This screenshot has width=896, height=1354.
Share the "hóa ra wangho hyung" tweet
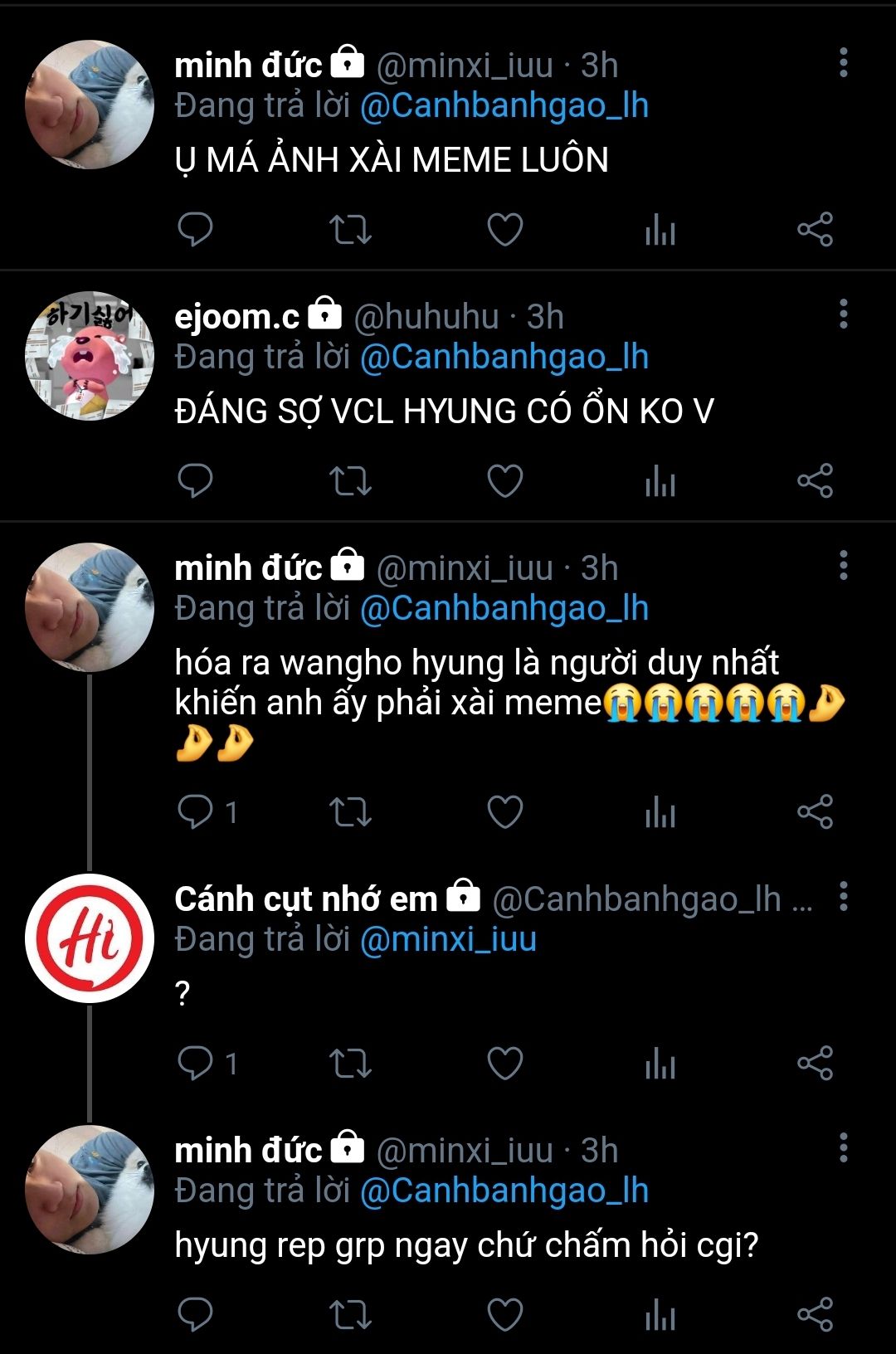[x=815, y=811]
